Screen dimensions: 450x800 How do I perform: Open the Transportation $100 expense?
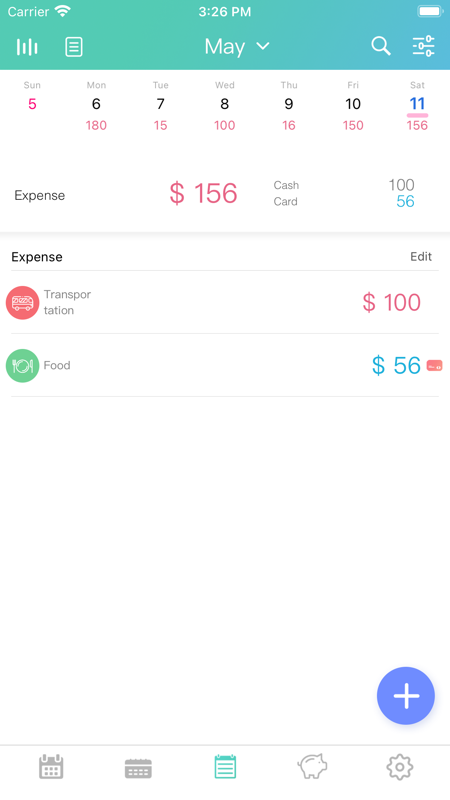[x=224, y=302]
